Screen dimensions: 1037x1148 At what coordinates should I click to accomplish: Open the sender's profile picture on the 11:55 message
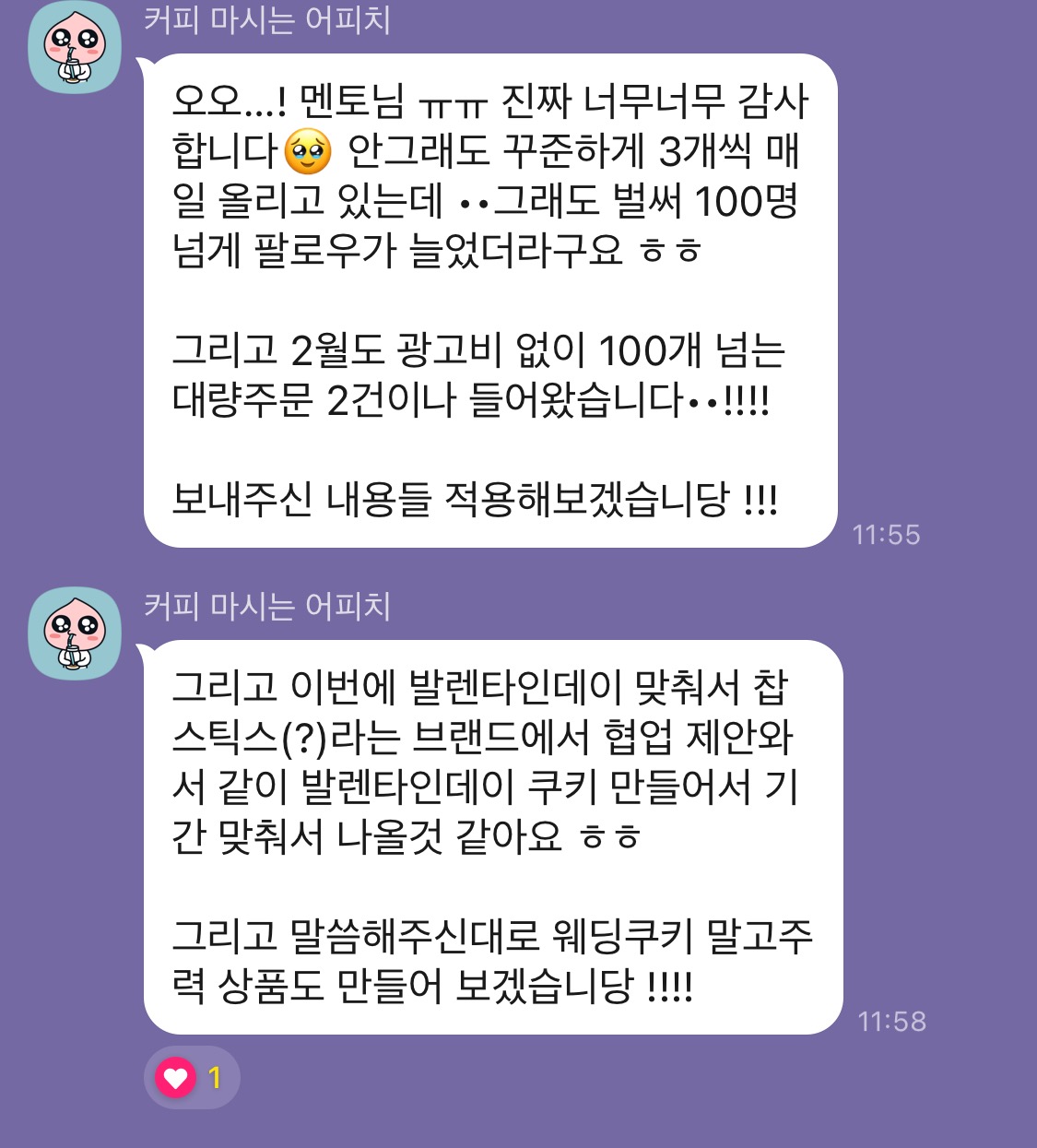click(x=75, y=47)
